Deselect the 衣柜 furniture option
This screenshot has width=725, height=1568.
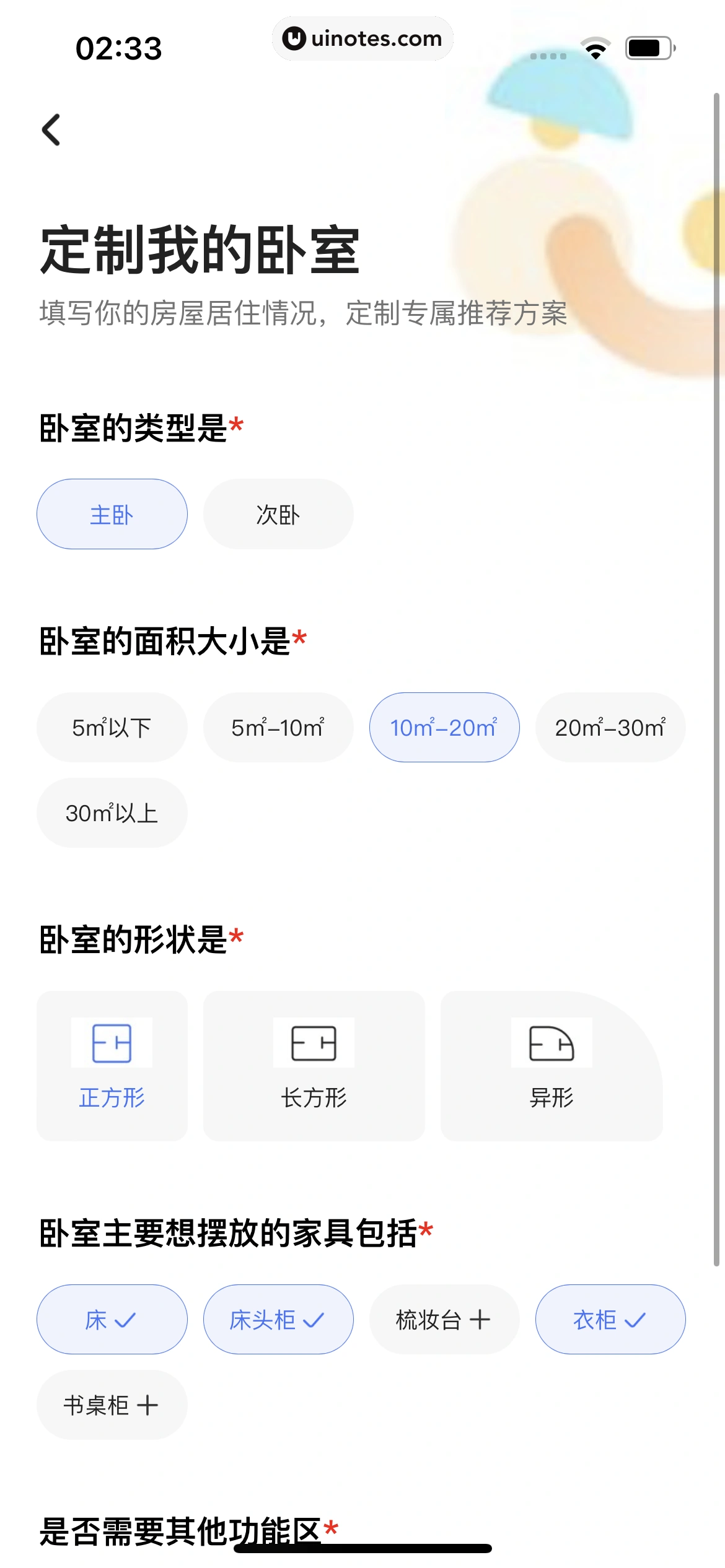(610, 1318)
